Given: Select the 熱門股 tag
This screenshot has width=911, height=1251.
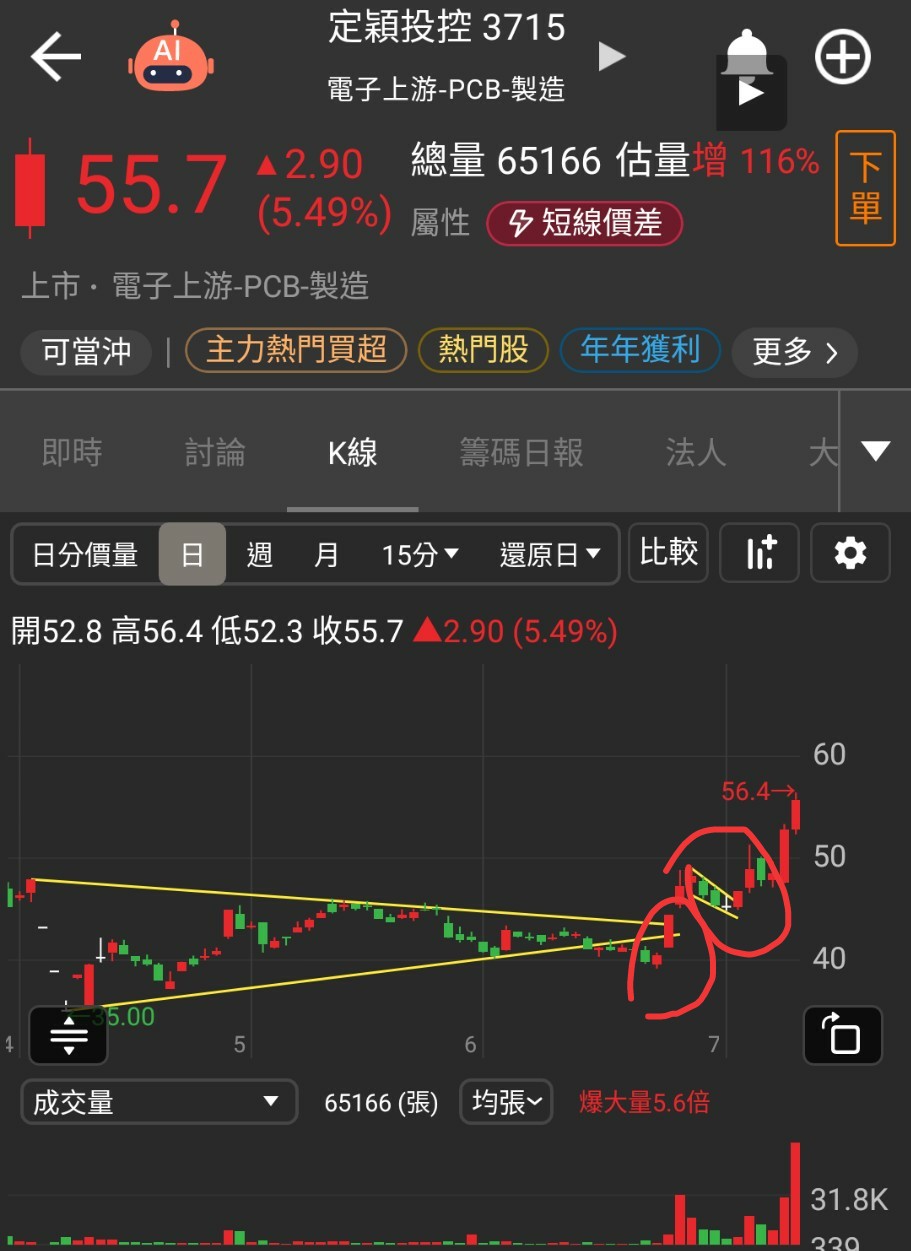Looking at the screenshot, I should [x=483, y=350].
